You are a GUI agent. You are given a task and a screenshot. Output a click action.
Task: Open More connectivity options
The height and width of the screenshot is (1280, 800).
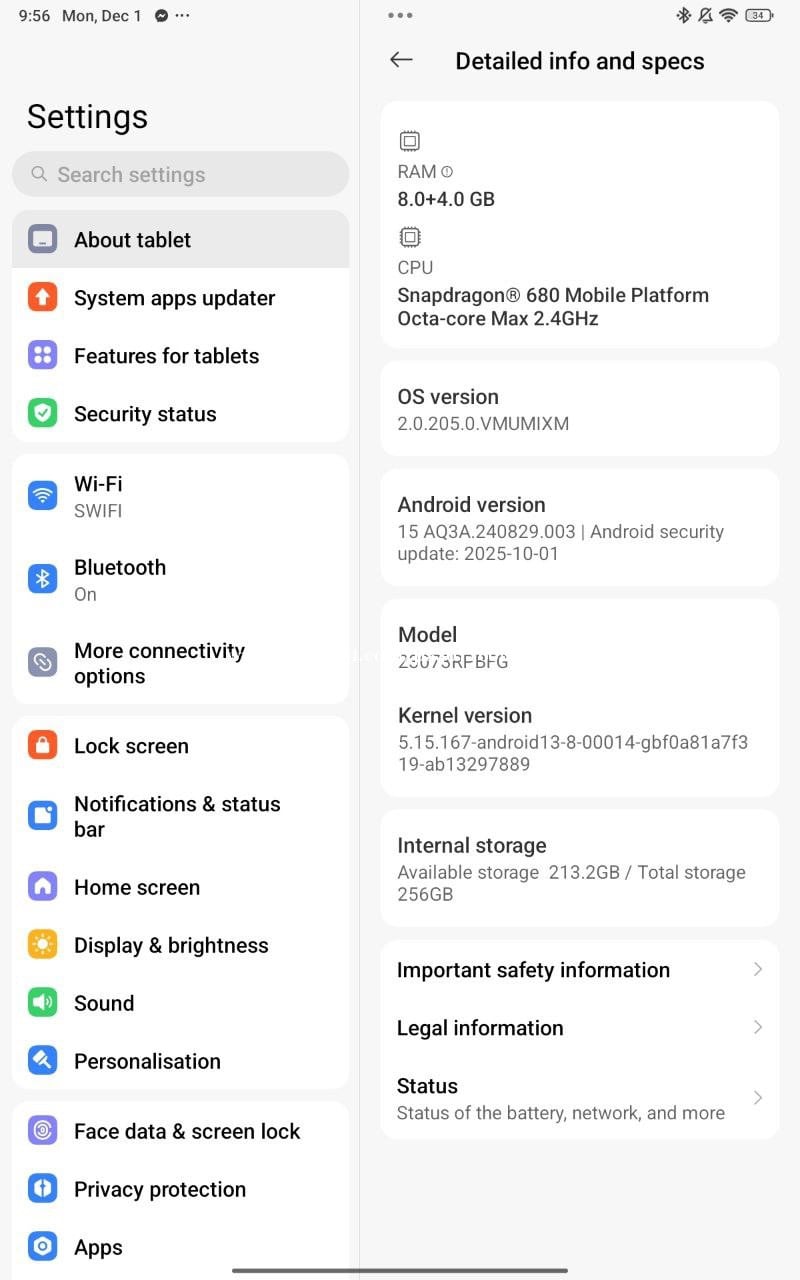[x=180, y=663]
